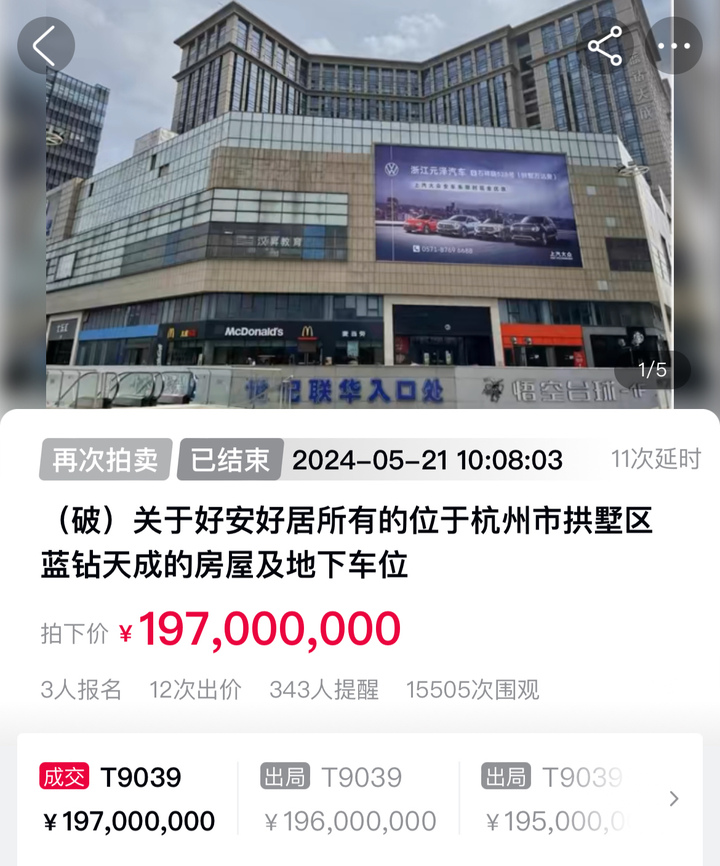Expand the bid records chevron
The width and height of the screenshot is (720, 866).
click(x=674, y=798)
